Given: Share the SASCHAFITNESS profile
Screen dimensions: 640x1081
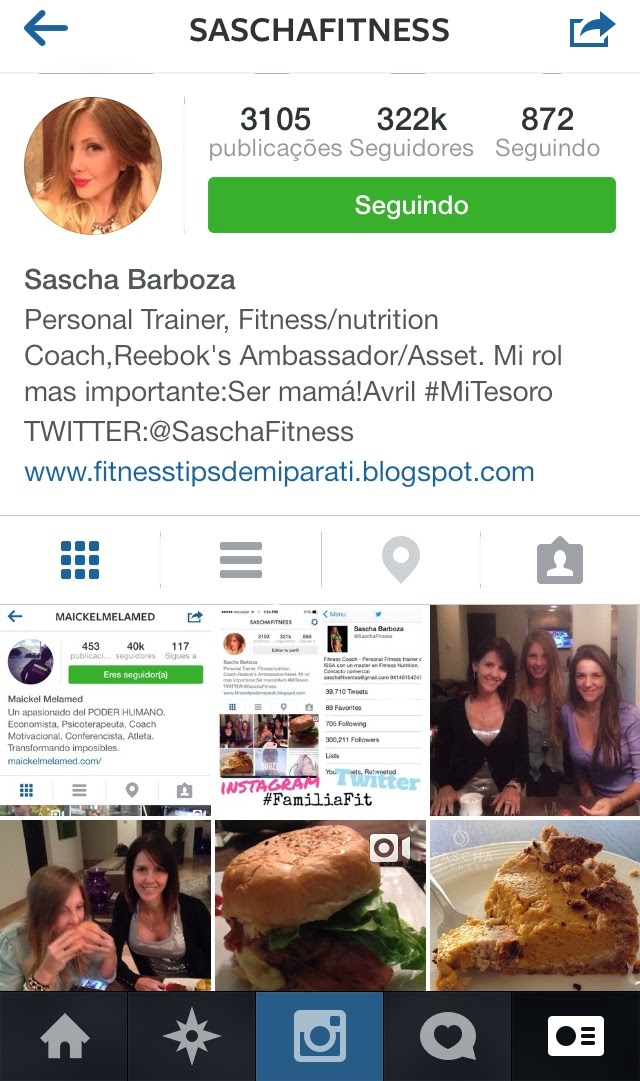Looking at the screenshot, I should click(x=594, y=29).
